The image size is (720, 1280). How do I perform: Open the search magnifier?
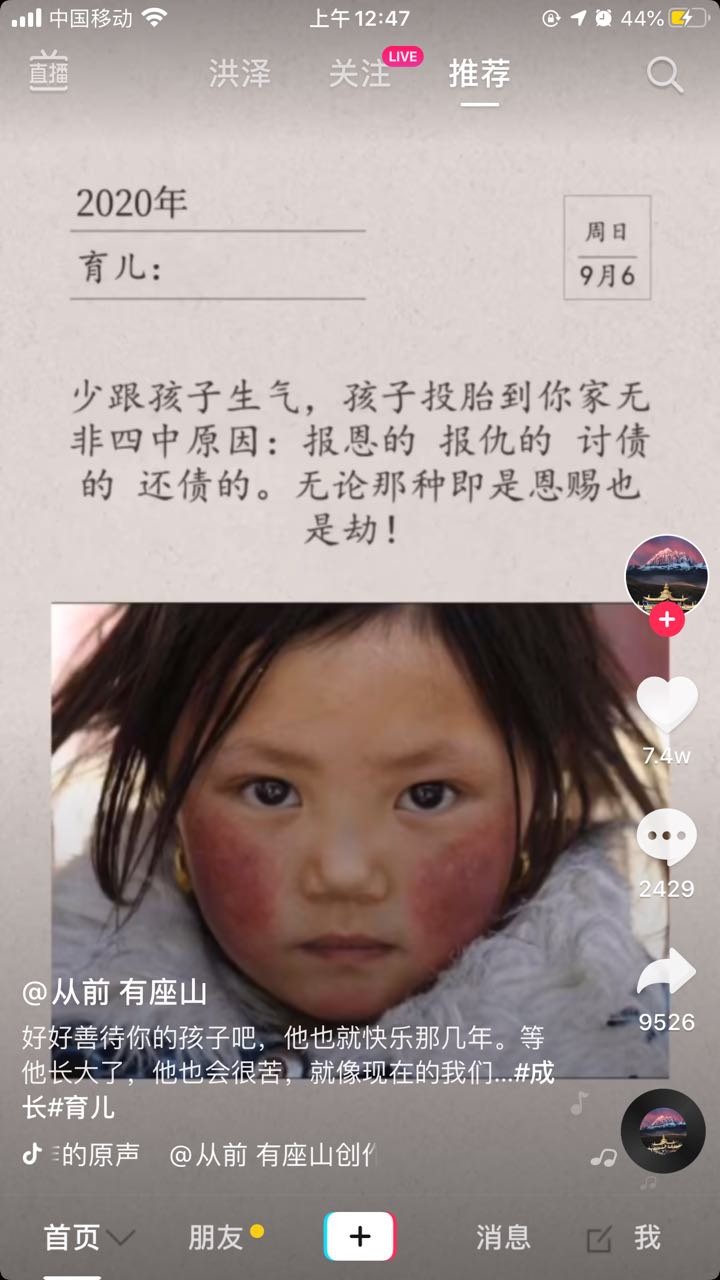(664, 74)
